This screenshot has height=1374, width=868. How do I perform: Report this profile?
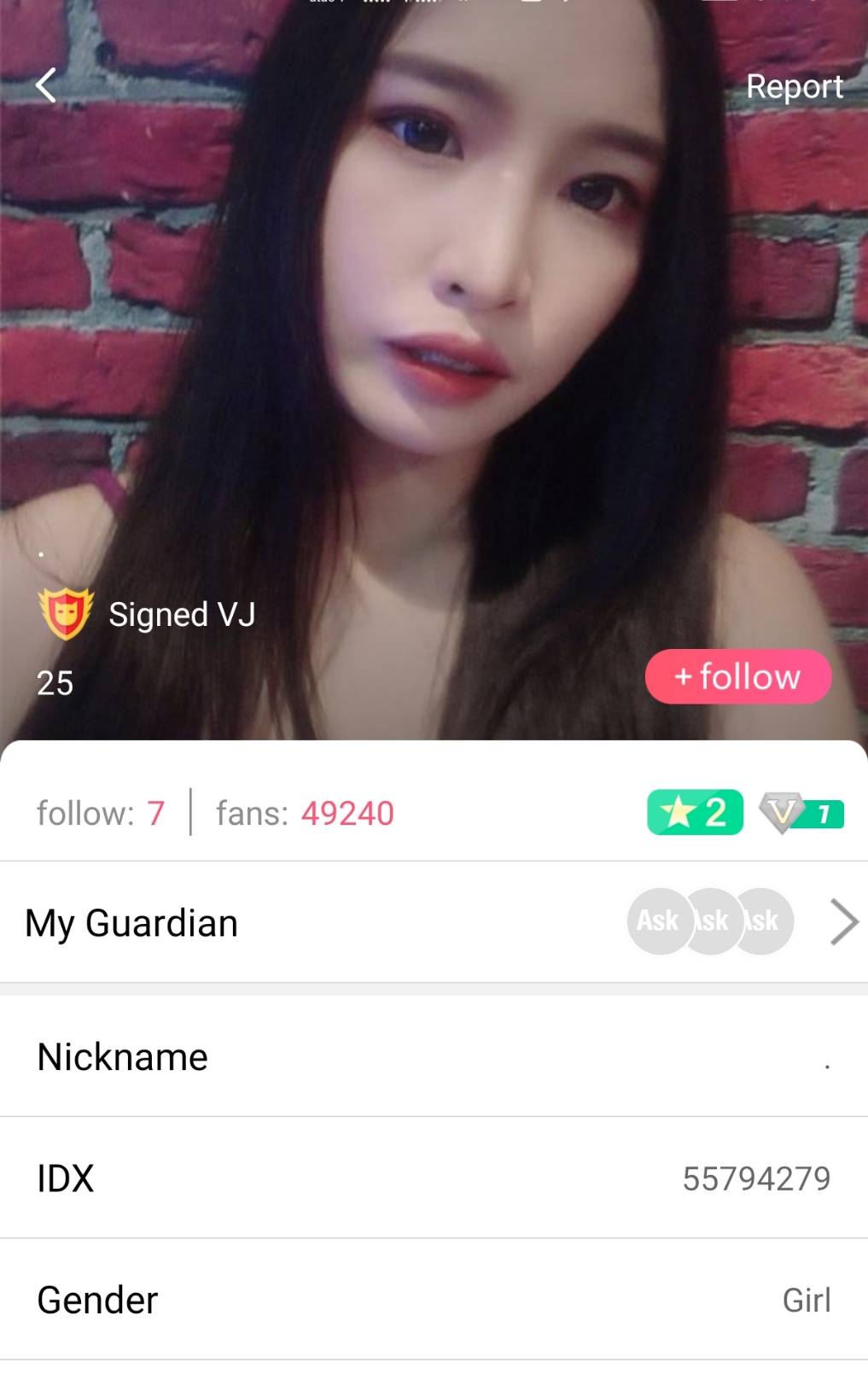click(x=794, y=86)
